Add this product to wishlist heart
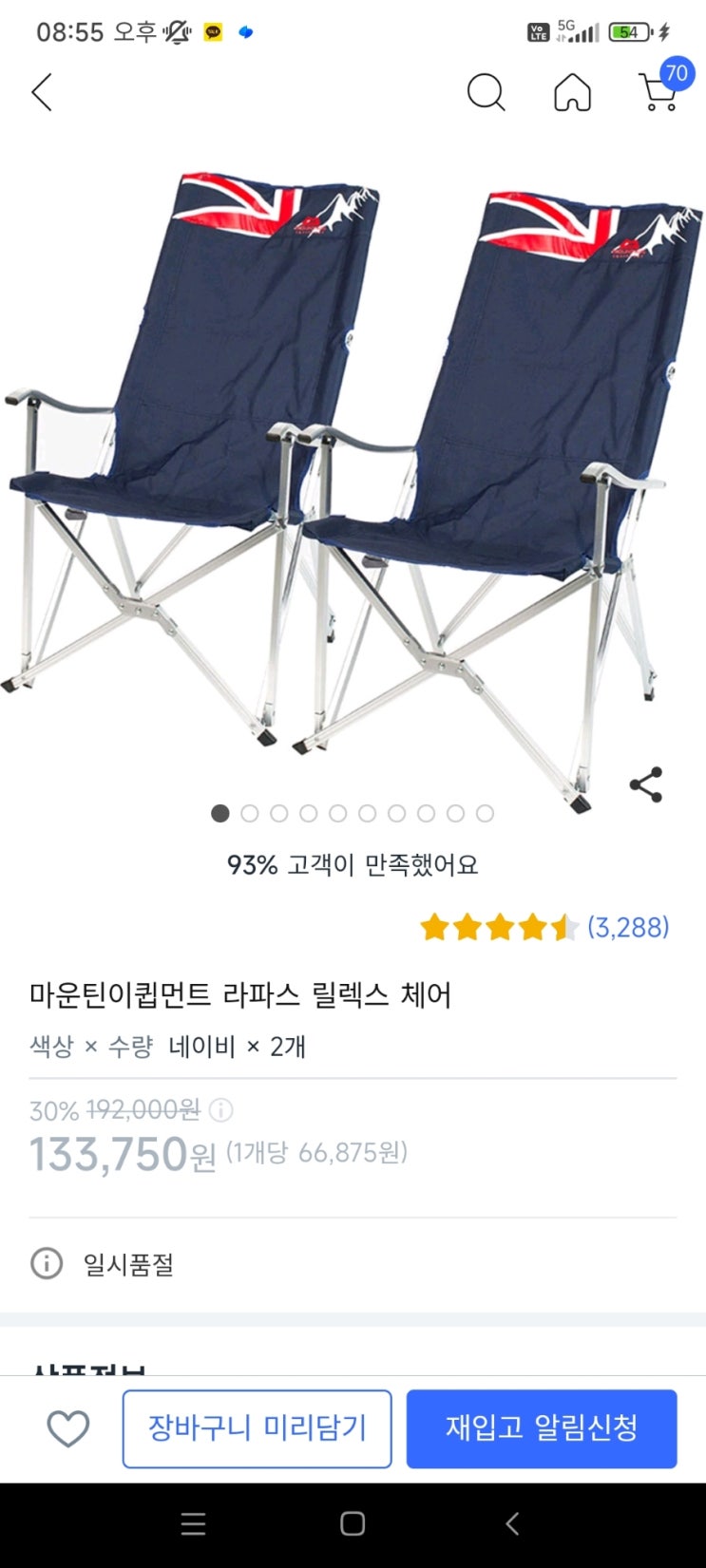706x1568 pixels. pyautogui.click(x=68, y=1428)
